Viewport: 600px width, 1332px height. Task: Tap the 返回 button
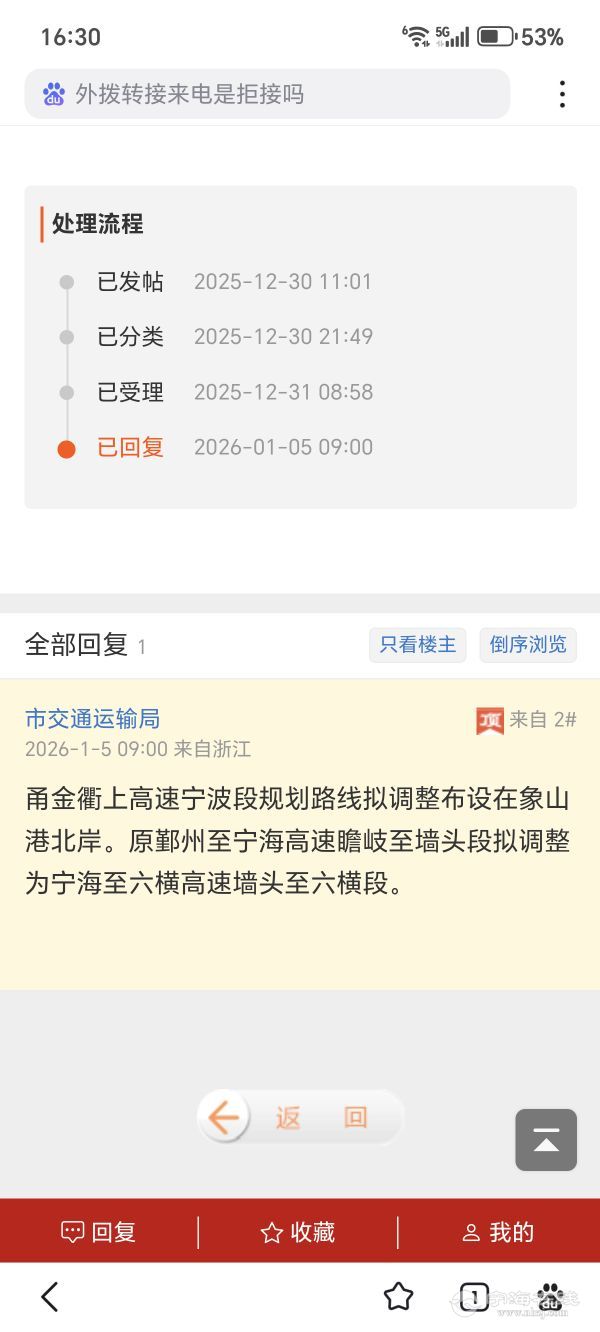pyautogui.click(x=300, y=1117)
